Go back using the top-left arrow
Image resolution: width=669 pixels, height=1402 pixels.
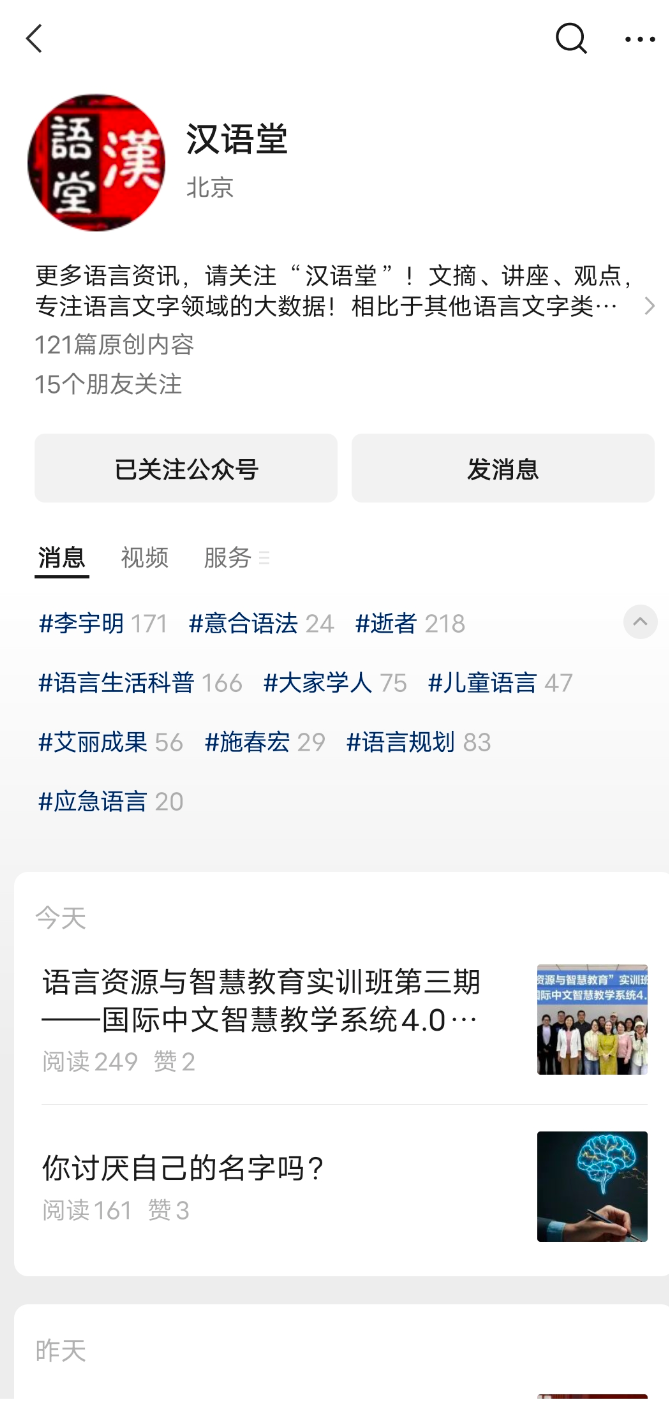click(34, 39)
